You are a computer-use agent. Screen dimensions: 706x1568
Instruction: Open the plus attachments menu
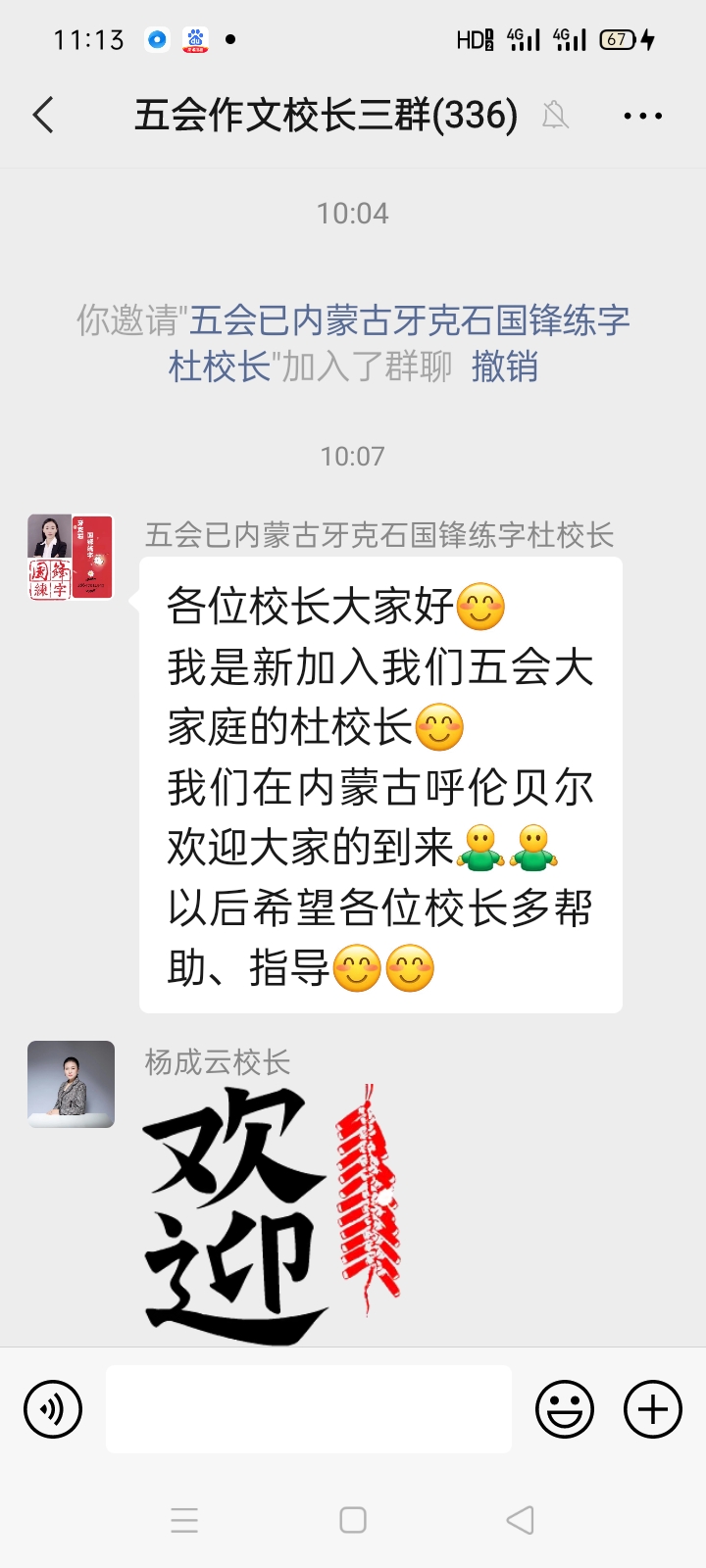tap(653, 1409)
